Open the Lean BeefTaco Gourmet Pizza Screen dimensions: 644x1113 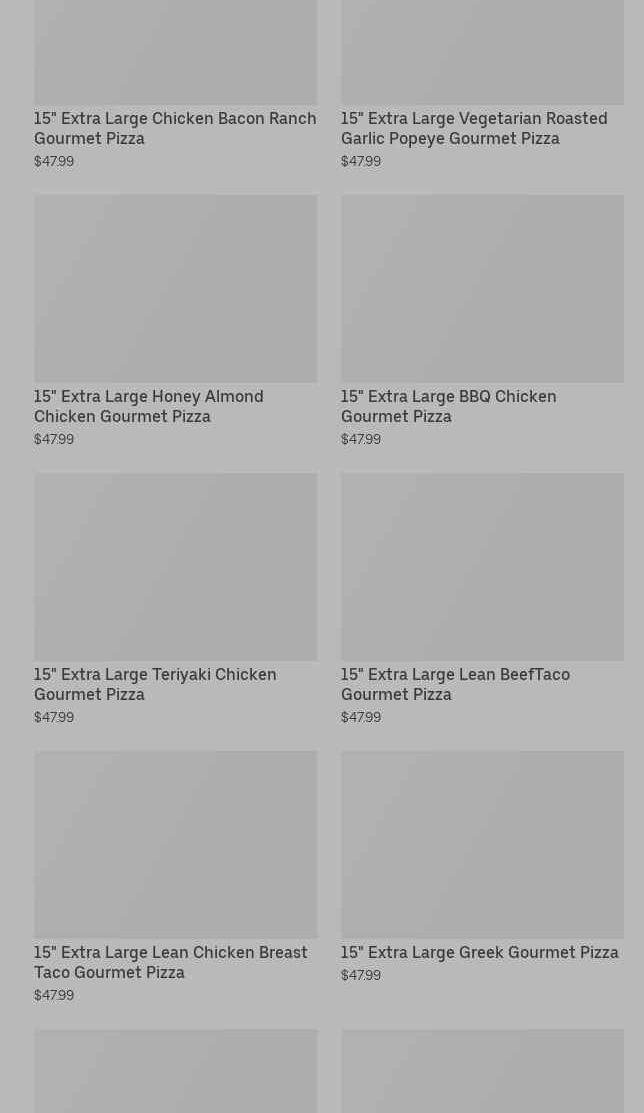tap(455, 684)
